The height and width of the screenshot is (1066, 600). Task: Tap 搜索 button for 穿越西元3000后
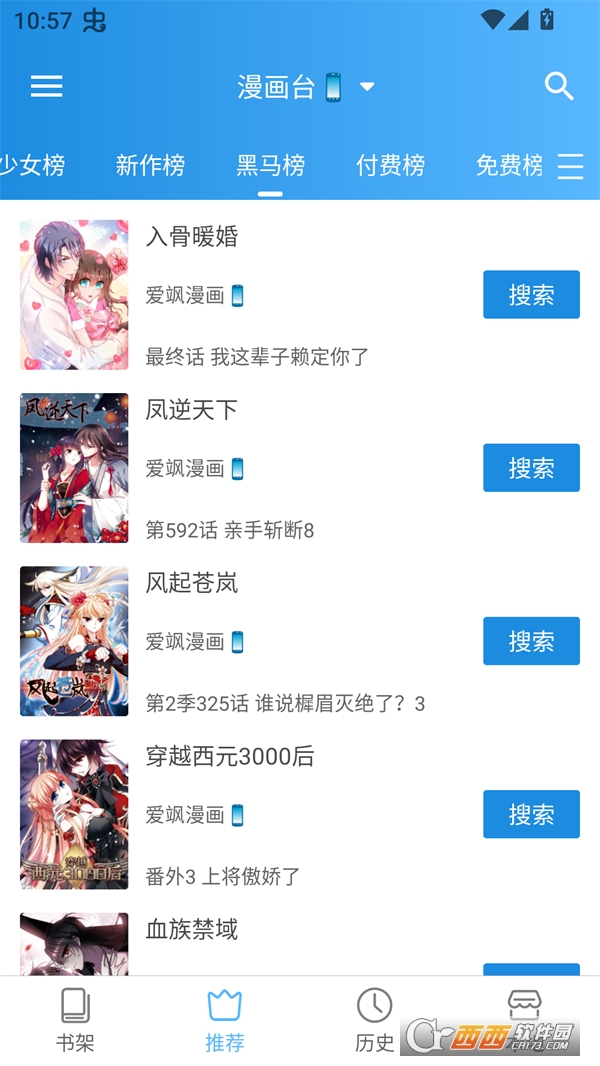click(x=531, y=814)
